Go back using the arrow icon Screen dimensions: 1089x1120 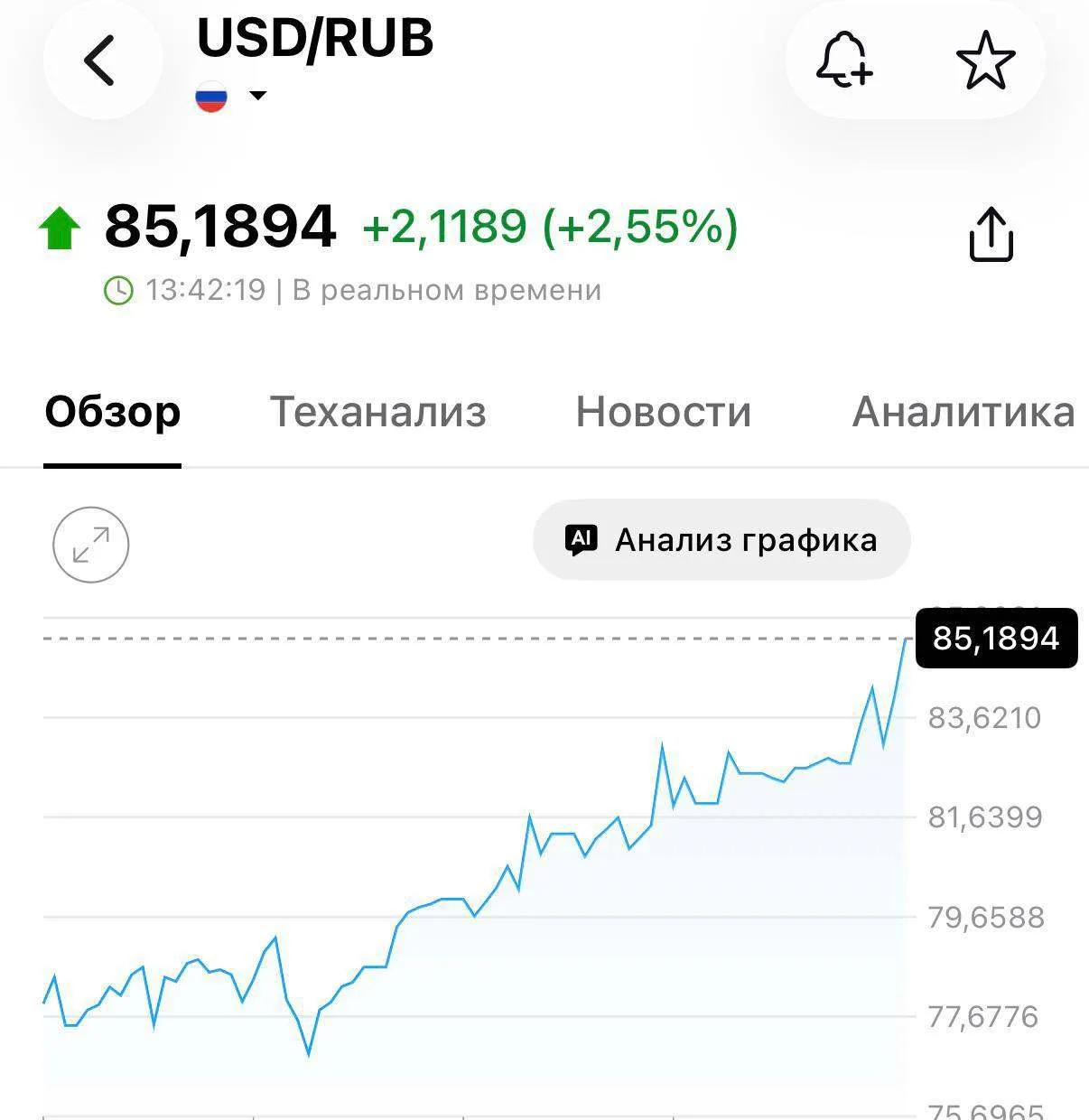[x=101, y=61]
